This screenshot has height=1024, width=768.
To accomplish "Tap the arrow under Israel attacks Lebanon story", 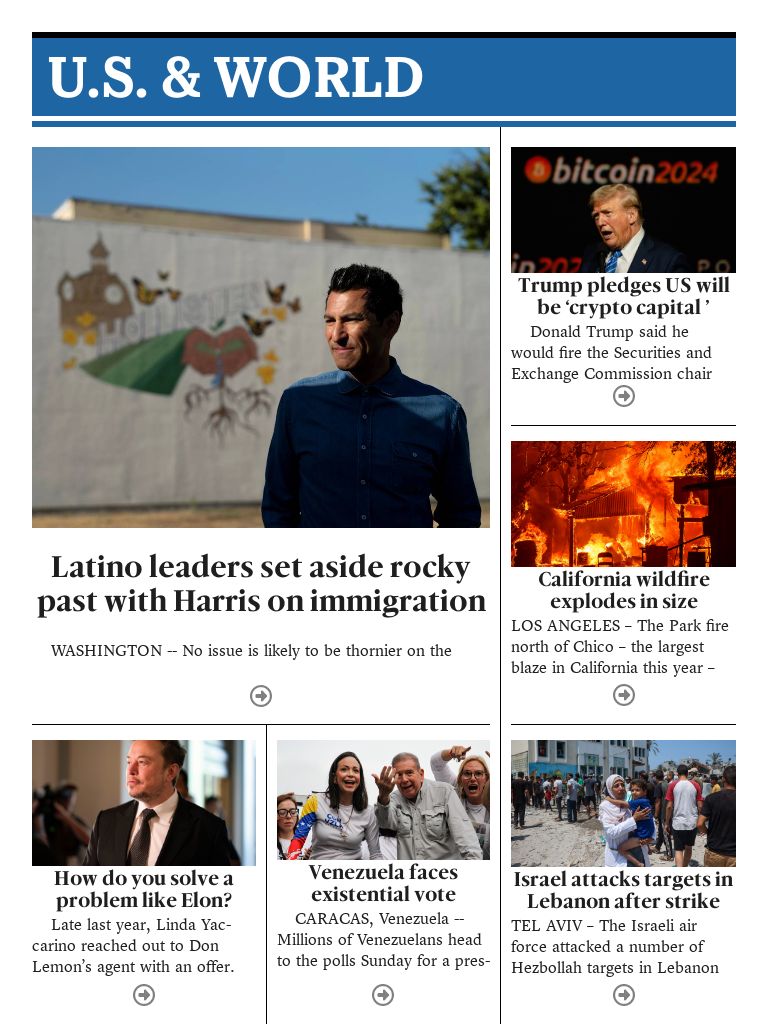I will tap(624, 995).
